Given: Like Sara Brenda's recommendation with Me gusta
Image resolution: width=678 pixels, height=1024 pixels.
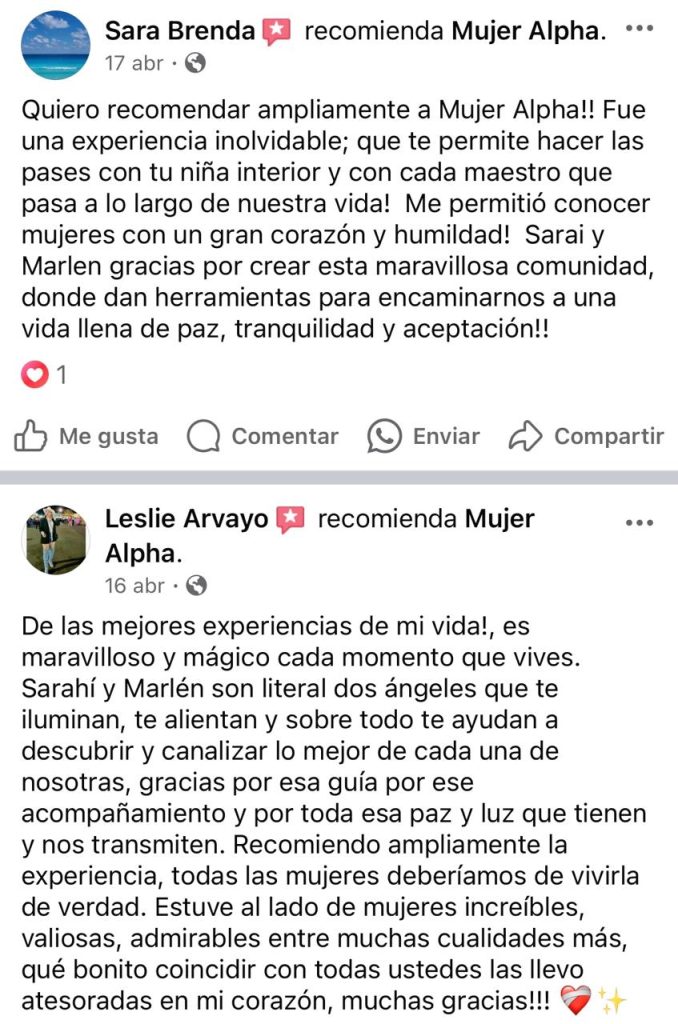Looking at the screenshot, I should 87,436.
